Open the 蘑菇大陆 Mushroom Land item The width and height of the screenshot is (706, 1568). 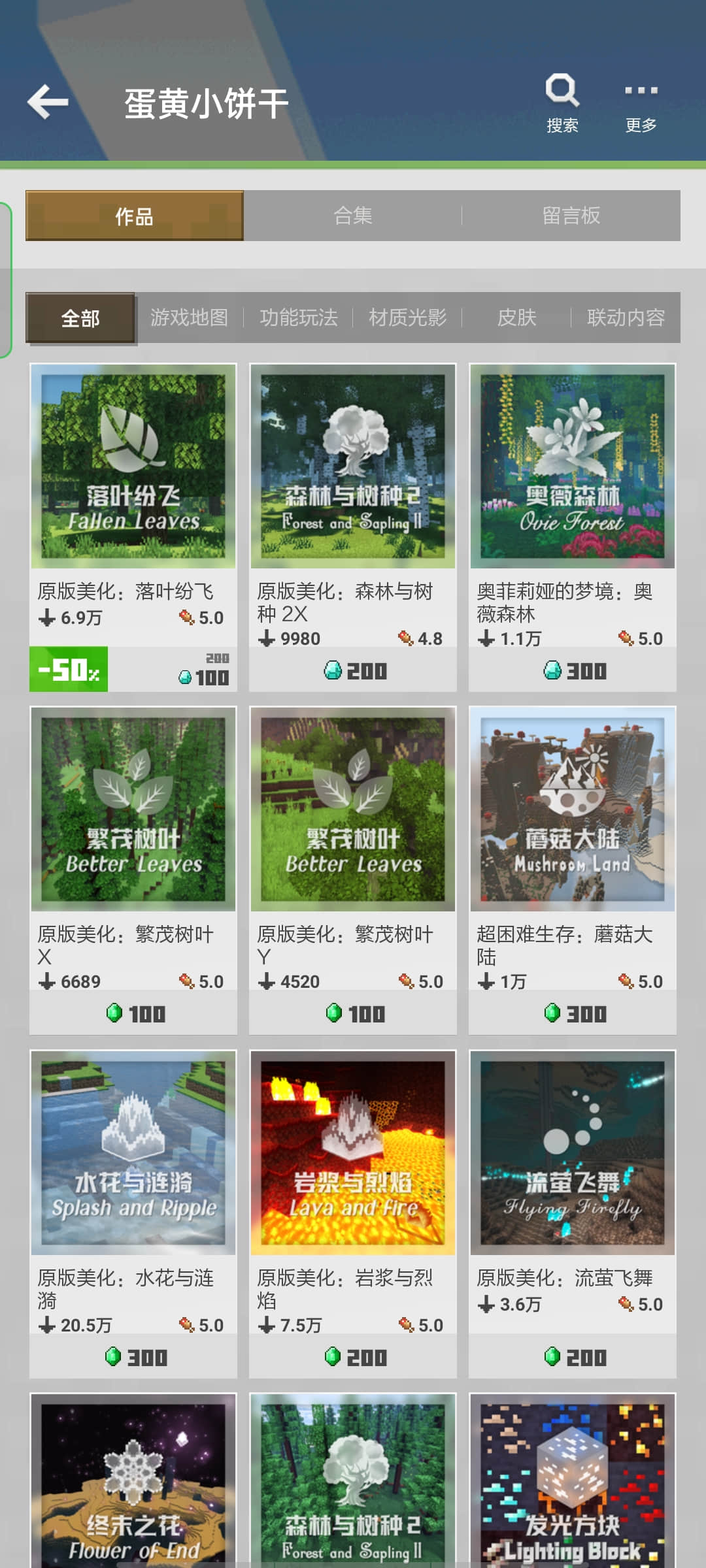tap(573, 870)
